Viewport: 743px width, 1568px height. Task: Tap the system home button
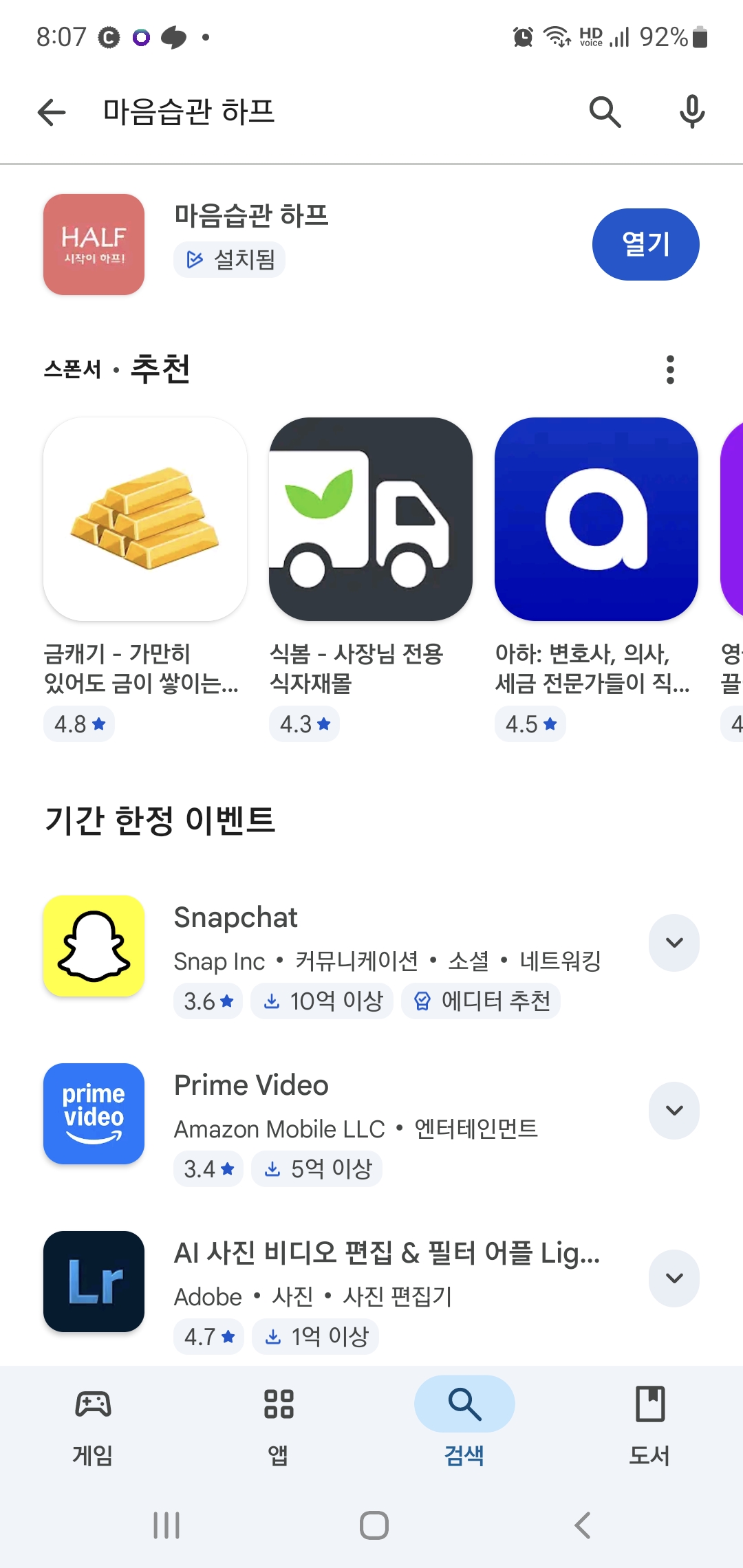pyautogui.click(x=374, y=1525)
